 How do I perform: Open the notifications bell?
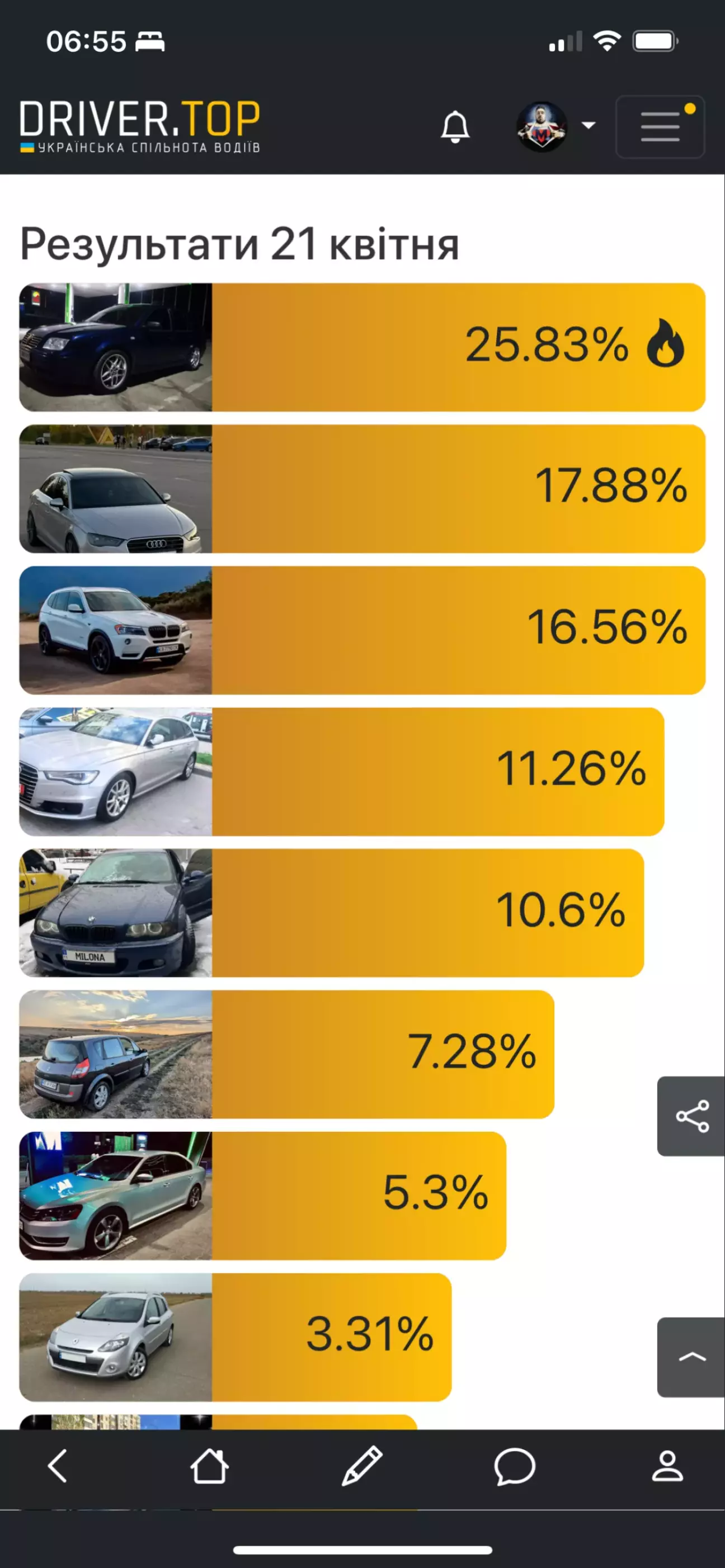(x=455, y=127)
